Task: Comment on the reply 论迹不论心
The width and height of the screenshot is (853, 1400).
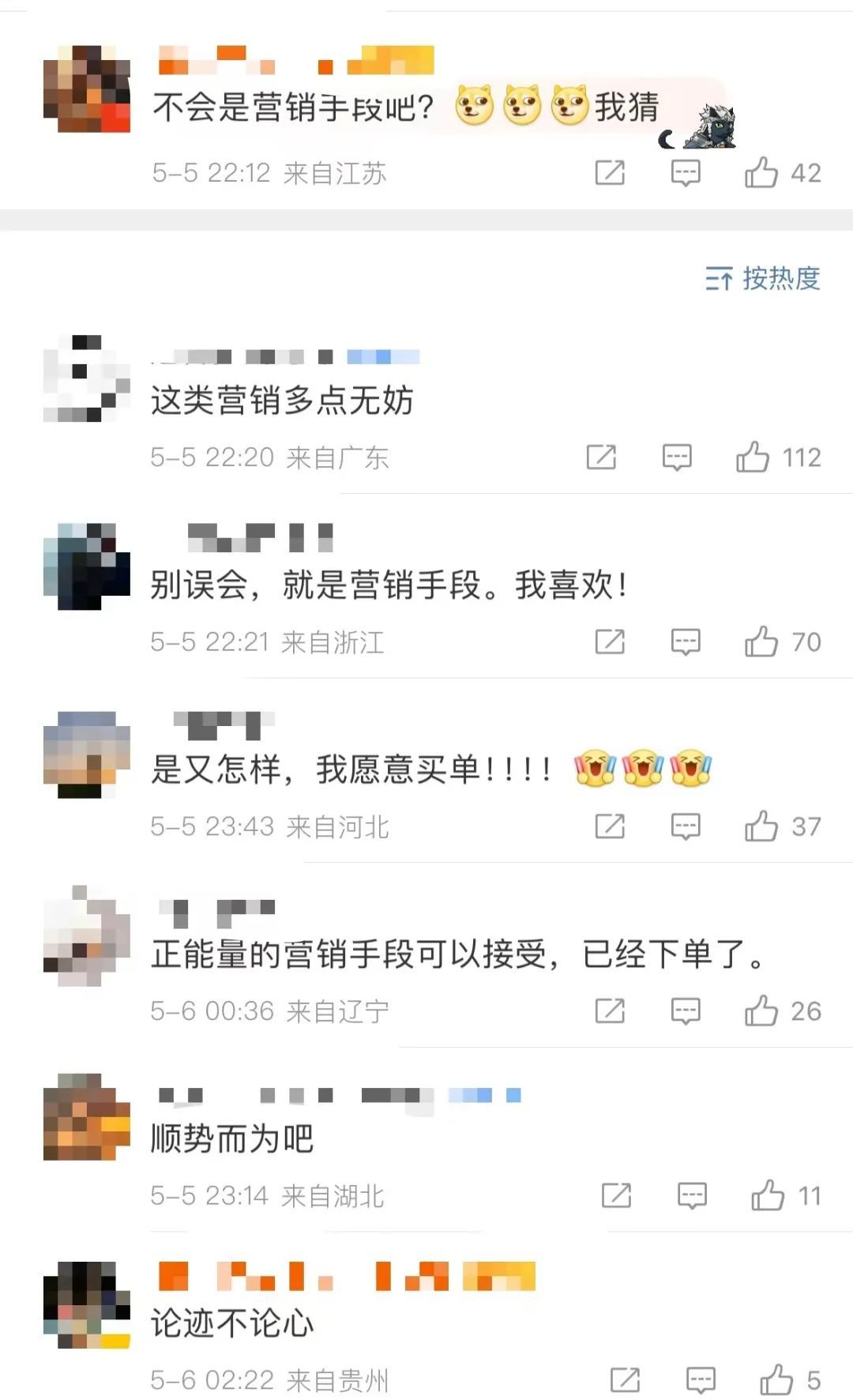Action: [x=701, y=1379]
